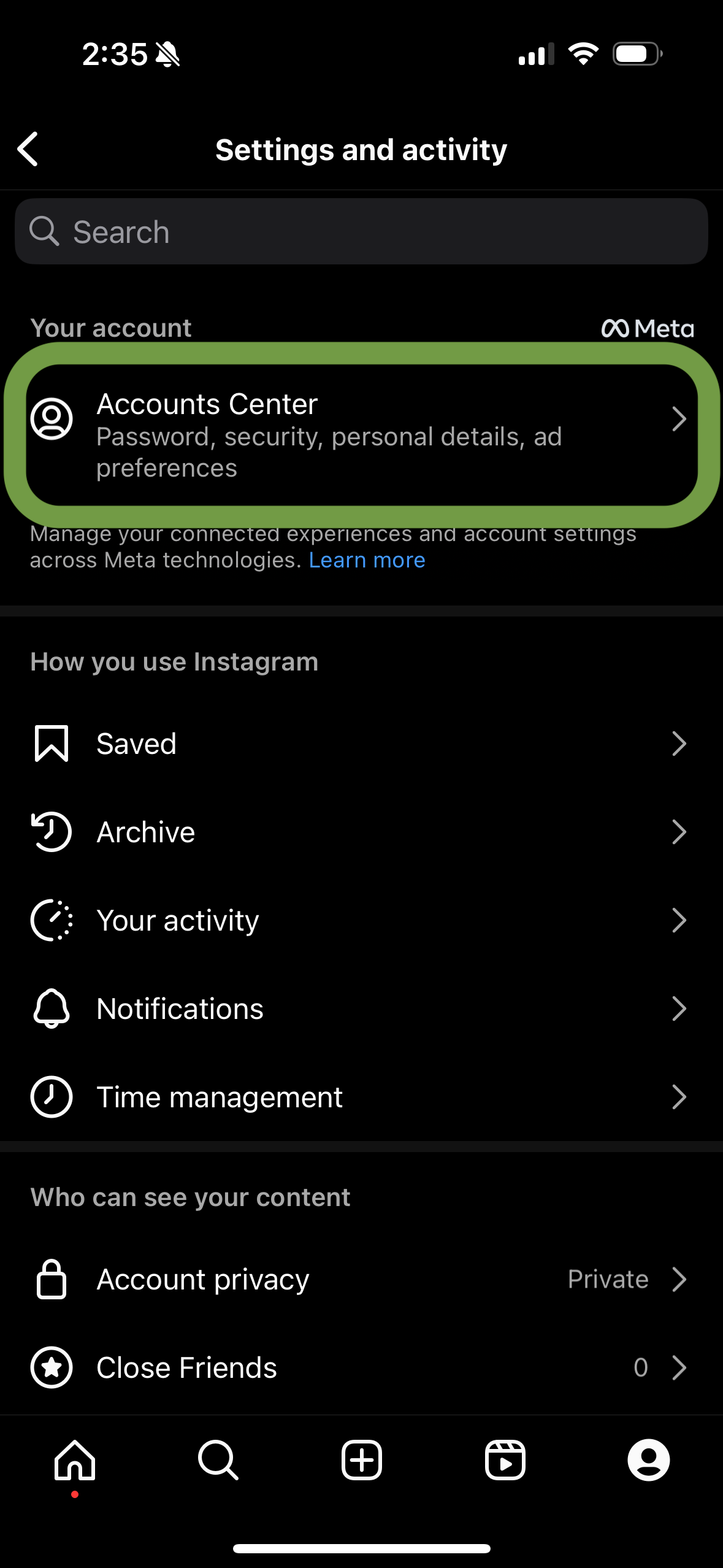Tap the Search settings field
This screenshot has width=723, height=1568.
pos(361,232)
